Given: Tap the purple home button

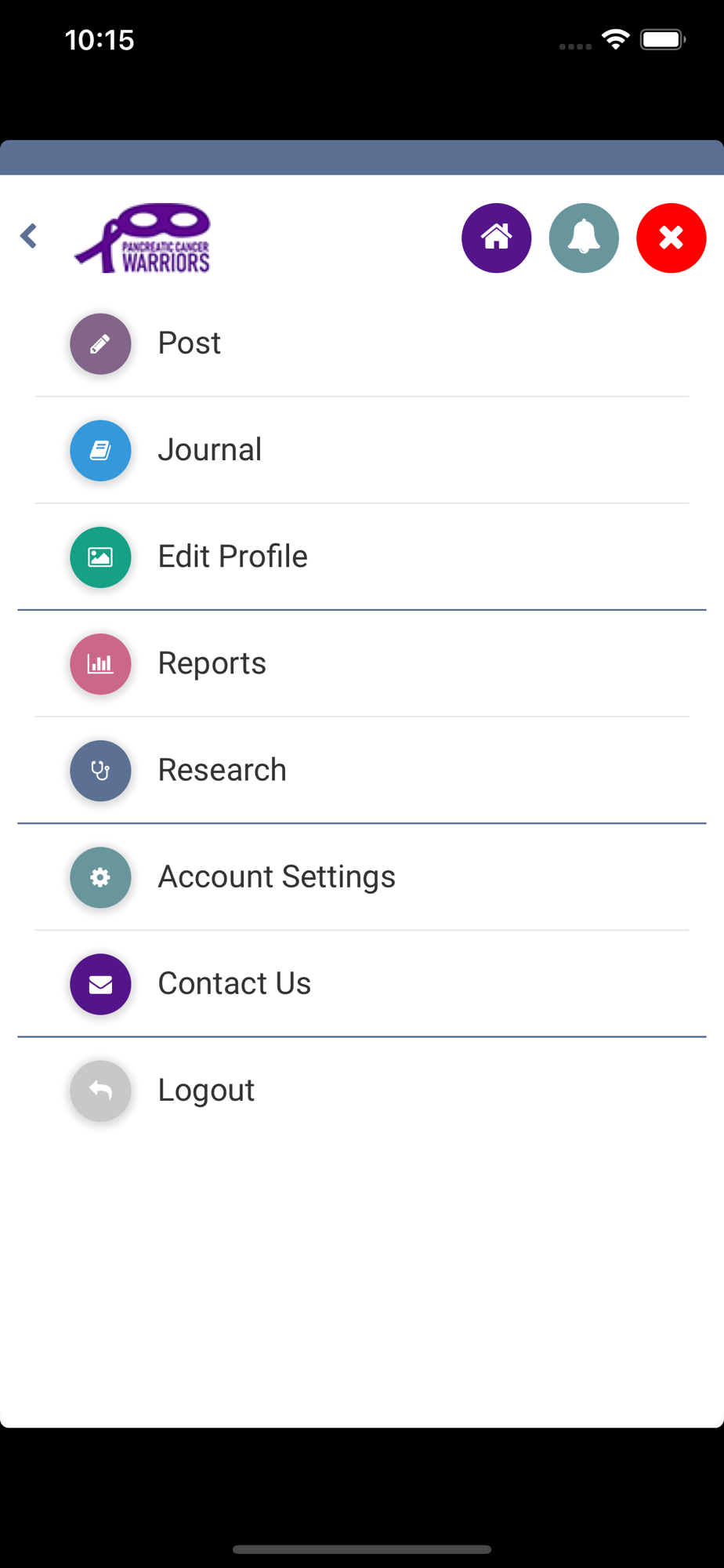Looking at the screenshot, I should 496,238.
